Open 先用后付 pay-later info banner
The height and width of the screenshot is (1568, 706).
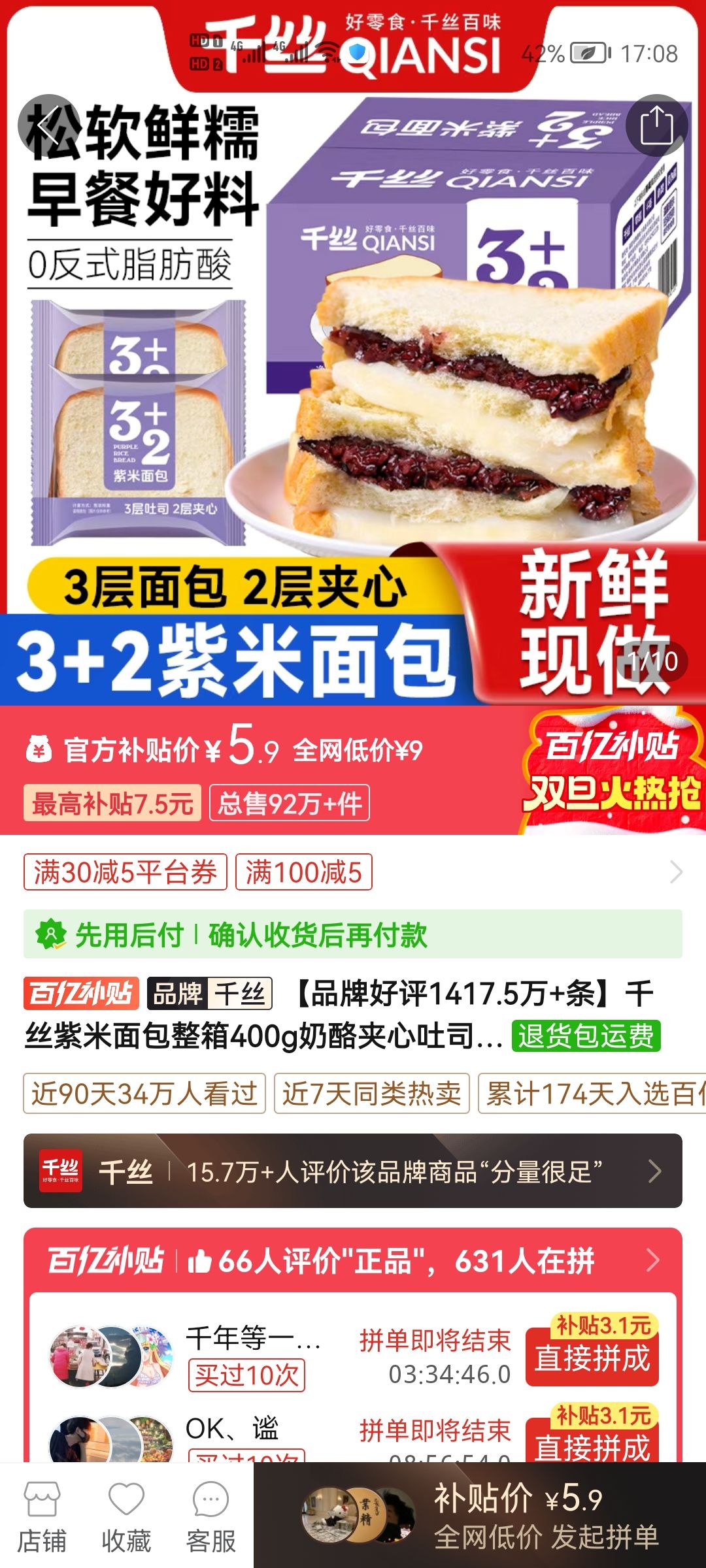[x=353, y=934]
